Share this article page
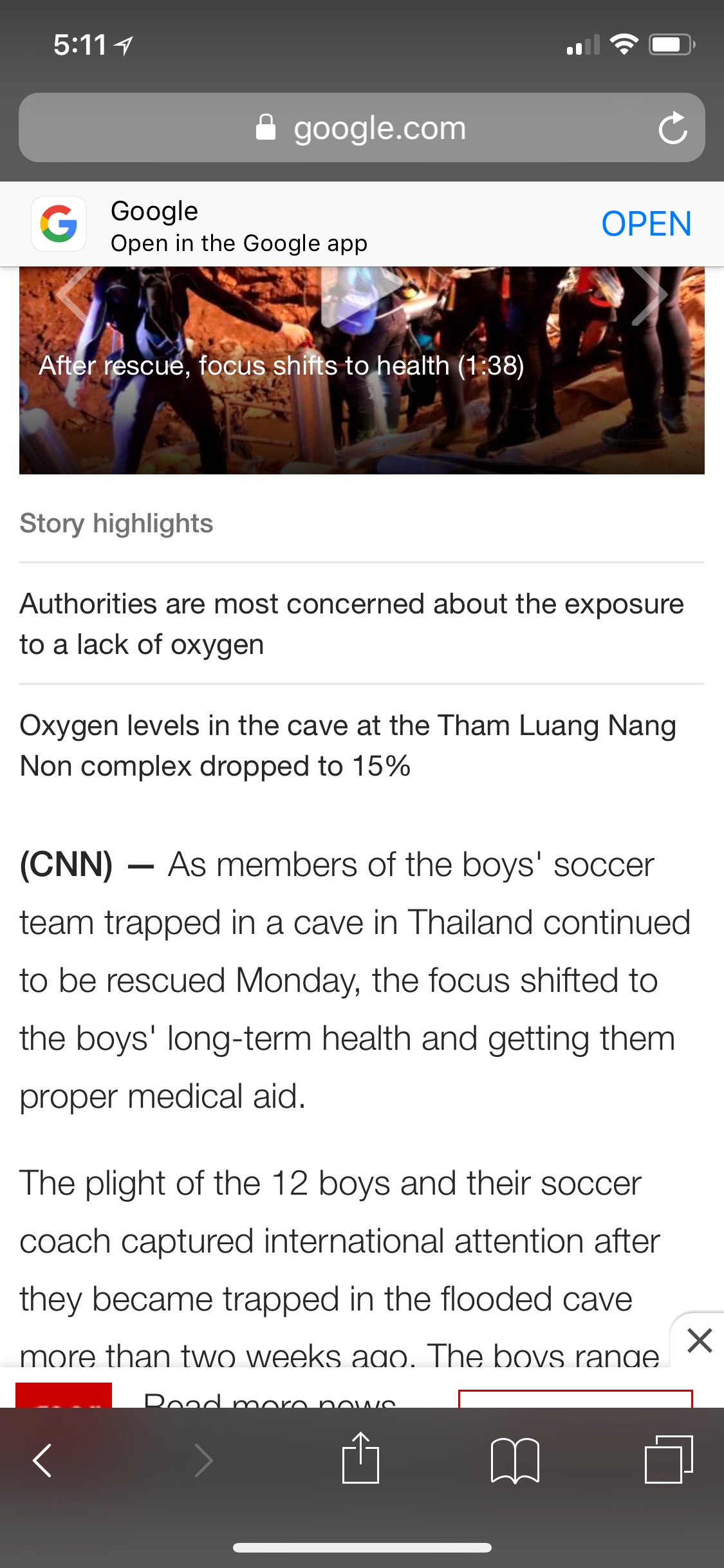Image resolution: width=724 pixels, height=1568 pixels. pyautogui.click(x=360, y=1459)
